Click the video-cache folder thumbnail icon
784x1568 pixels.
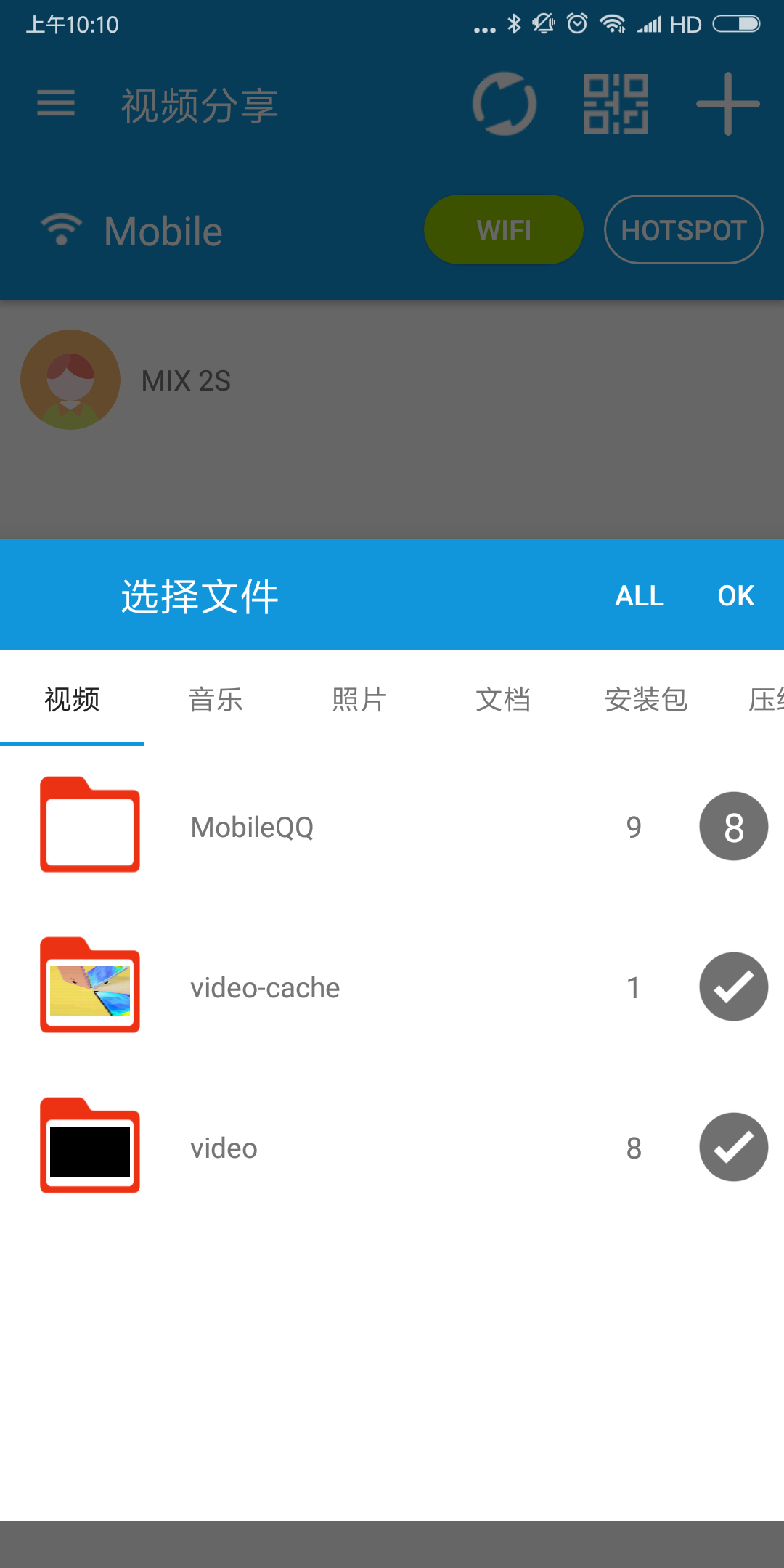[89, 986]
